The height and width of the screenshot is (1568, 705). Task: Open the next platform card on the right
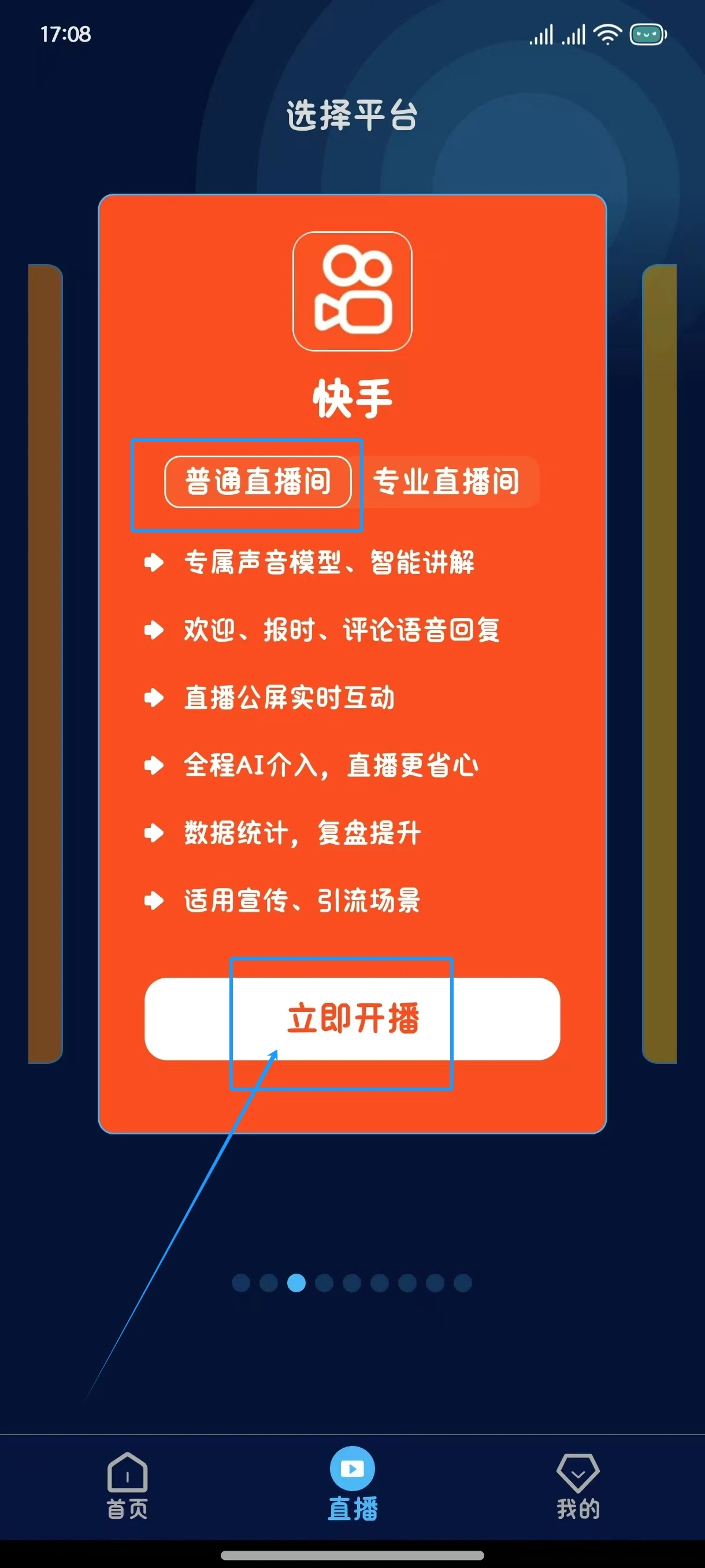click(x=659, y=664)
